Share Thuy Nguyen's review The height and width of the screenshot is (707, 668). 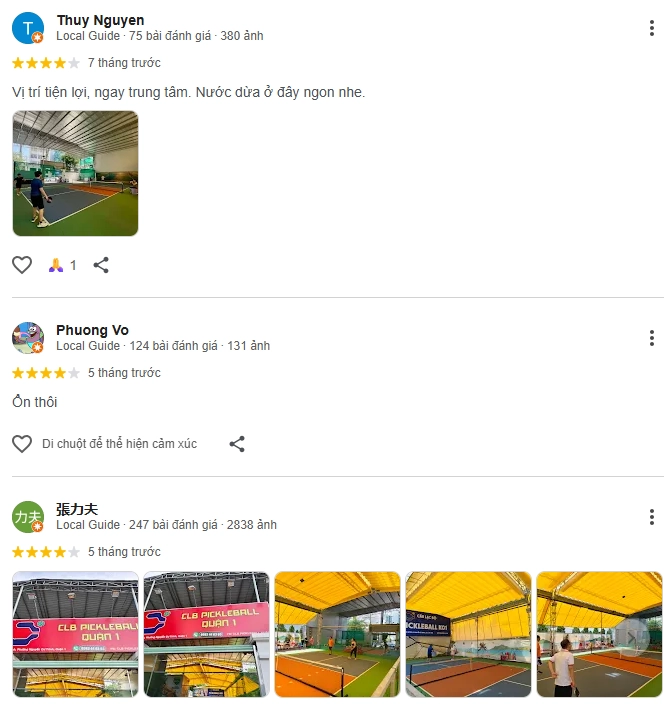click(101, 265)
